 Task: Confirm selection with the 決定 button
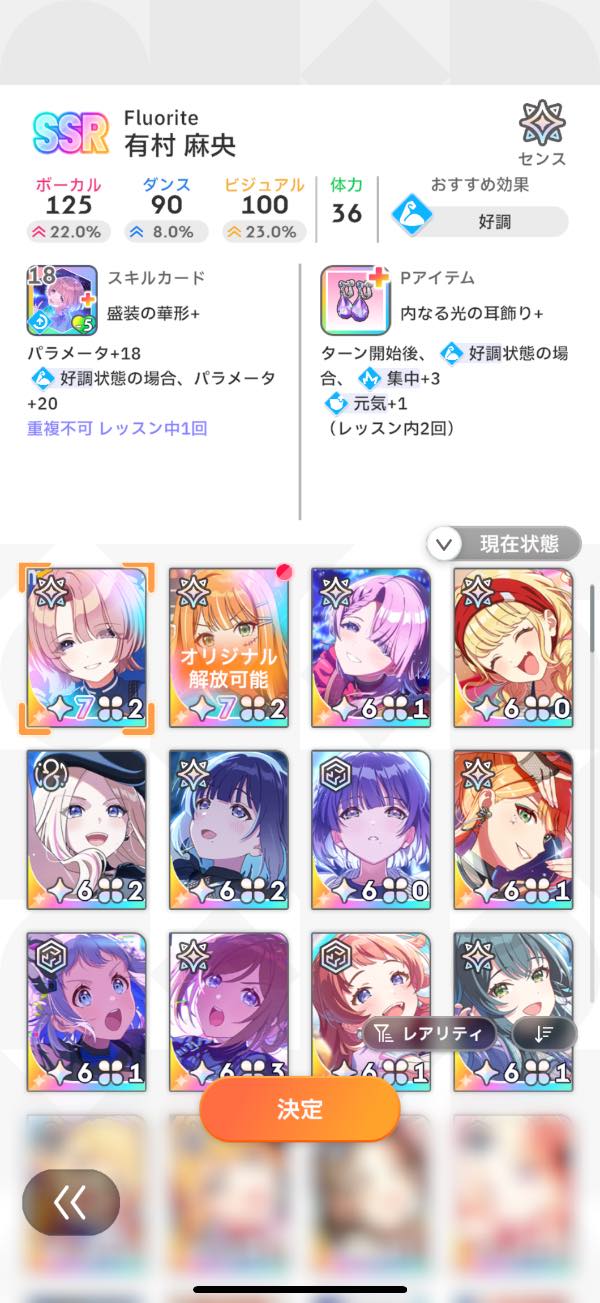pyautogui.click(x=299, y=1109)
